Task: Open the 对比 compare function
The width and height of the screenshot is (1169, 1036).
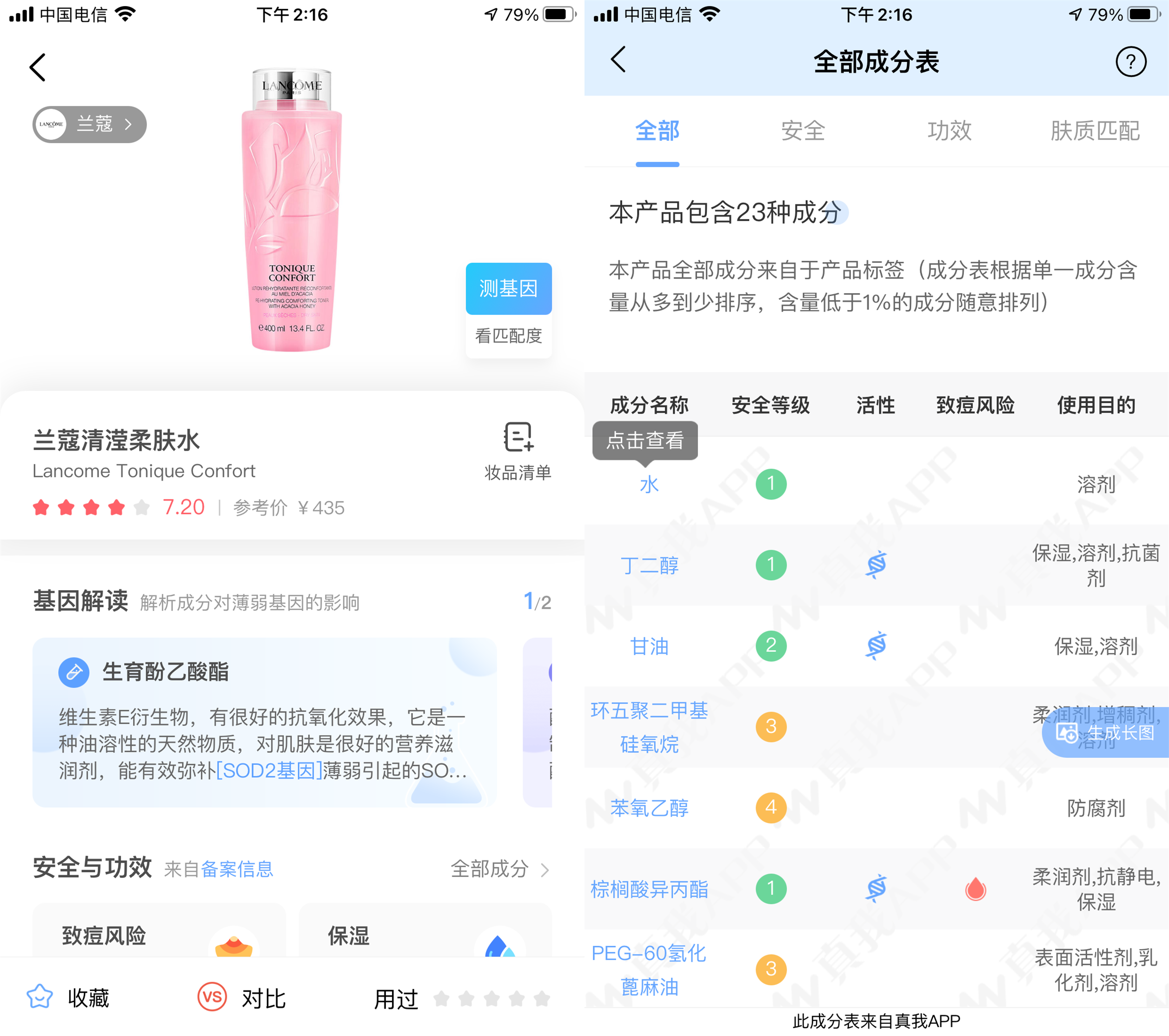Action: point(242,997)
